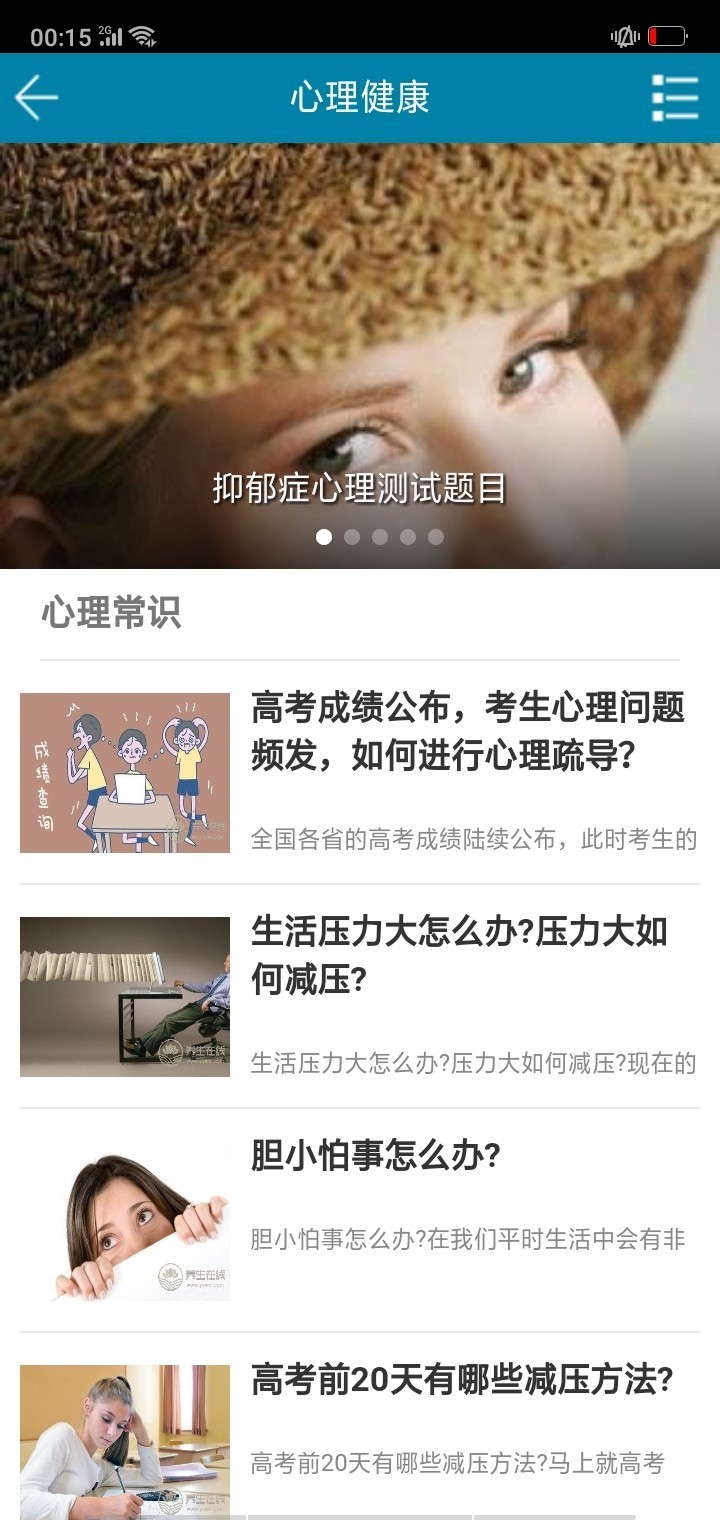View the 胆小怕事怎么办 article
Image resolution: width=720 pixels, height=1520 pixels.
(375, 1157)
